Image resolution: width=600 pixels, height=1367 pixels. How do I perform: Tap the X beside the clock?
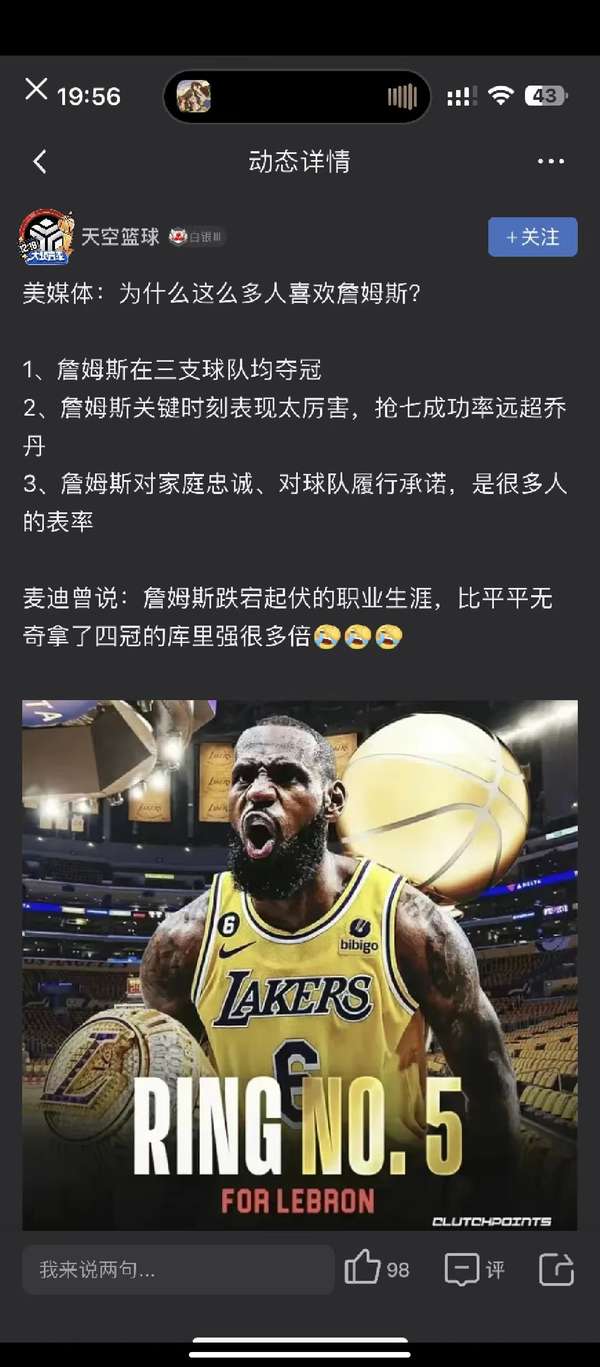click(36, 90)
